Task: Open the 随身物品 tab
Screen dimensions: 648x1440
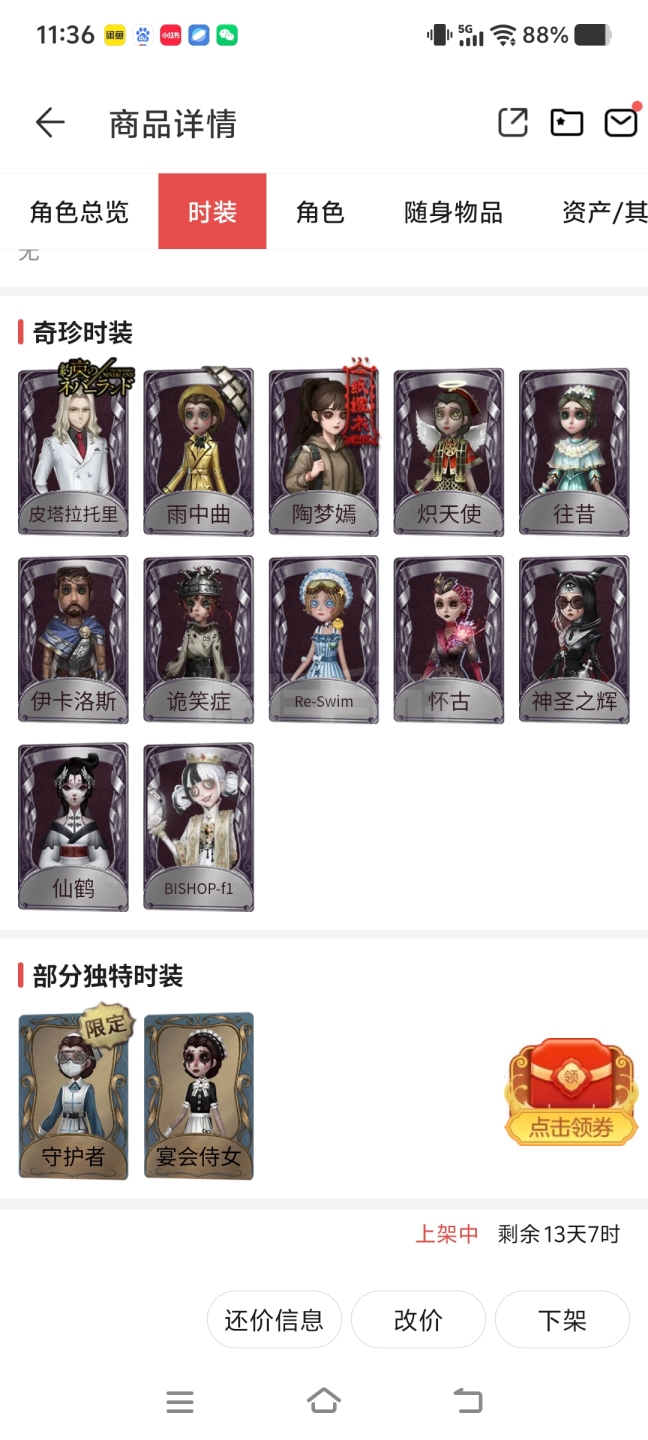Action: 453,212
